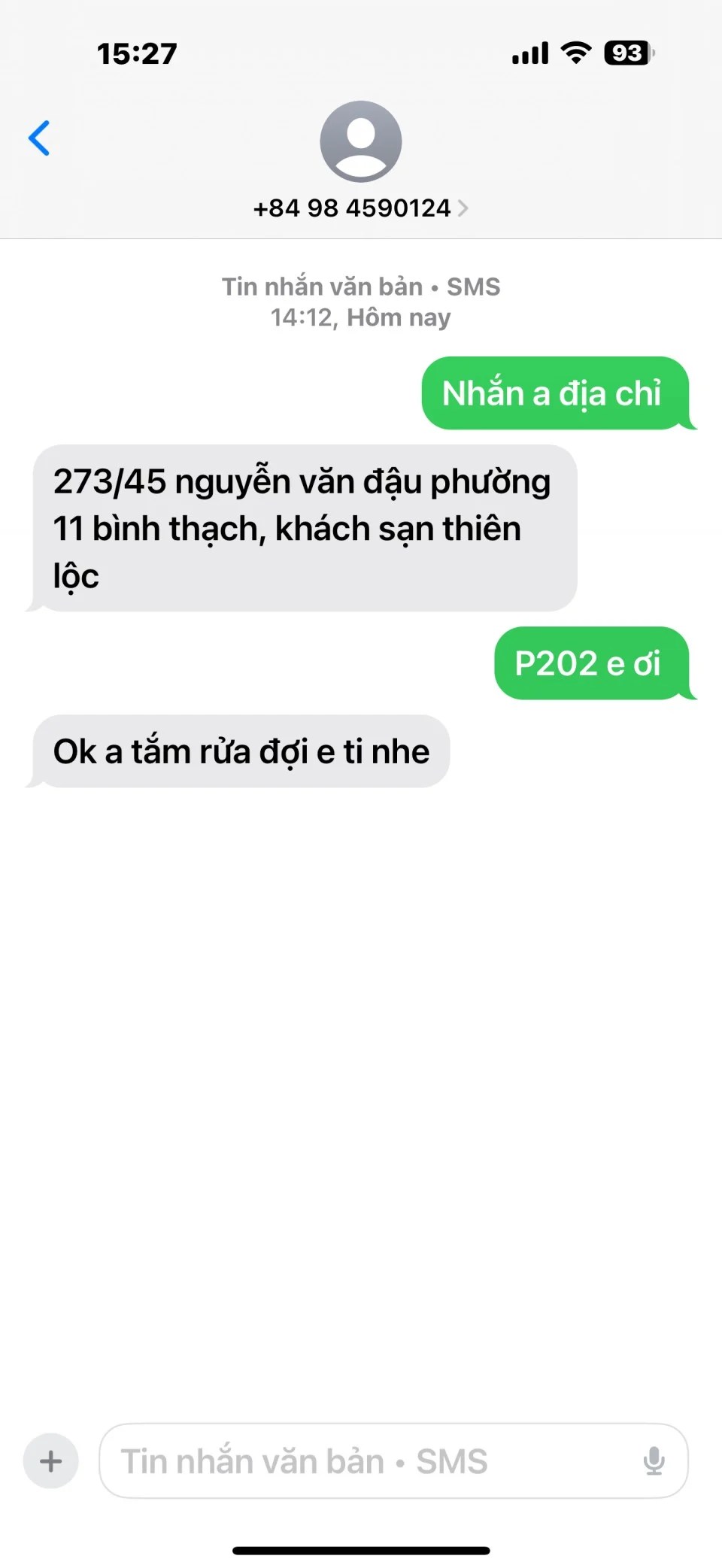Start voice dictation with the microphone
The width and height of the screenshot is (722, 1568).
654,1460
